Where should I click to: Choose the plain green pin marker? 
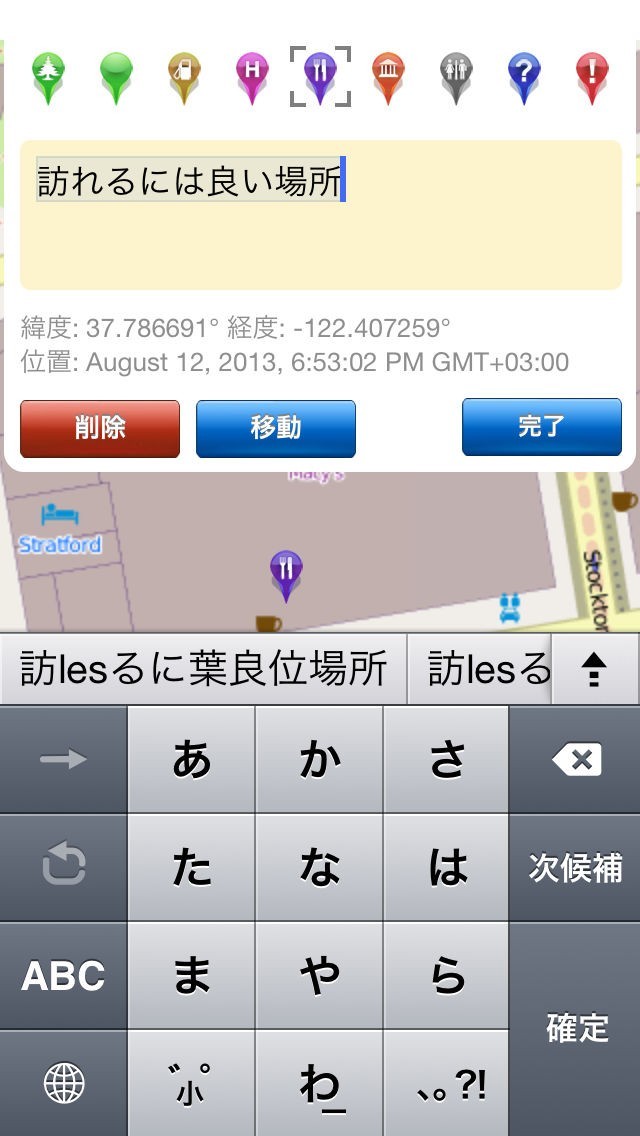pos(116,74)
